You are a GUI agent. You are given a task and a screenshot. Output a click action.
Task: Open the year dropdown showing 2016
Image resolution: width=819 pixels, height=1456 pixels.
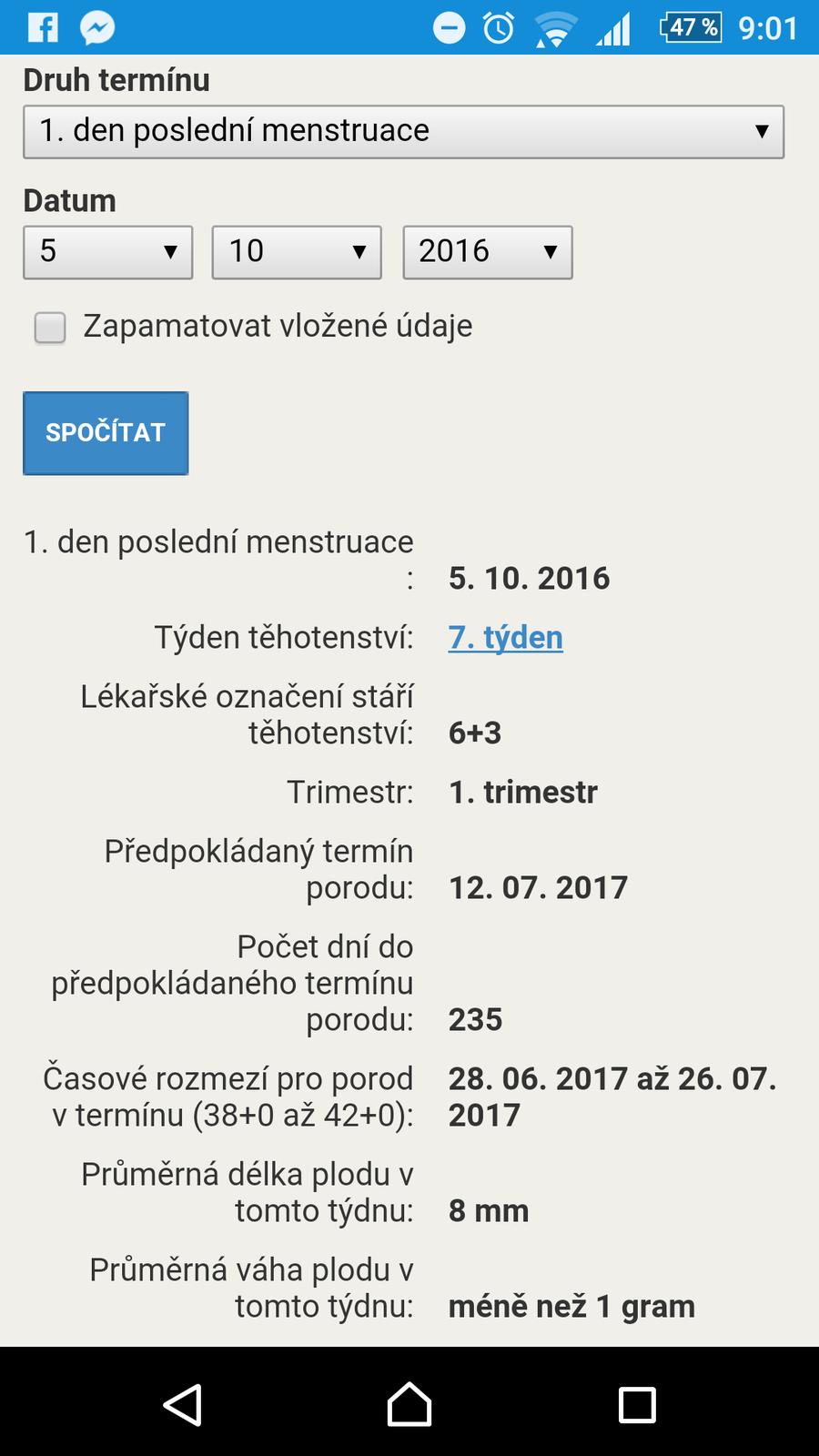coord(488,252)
